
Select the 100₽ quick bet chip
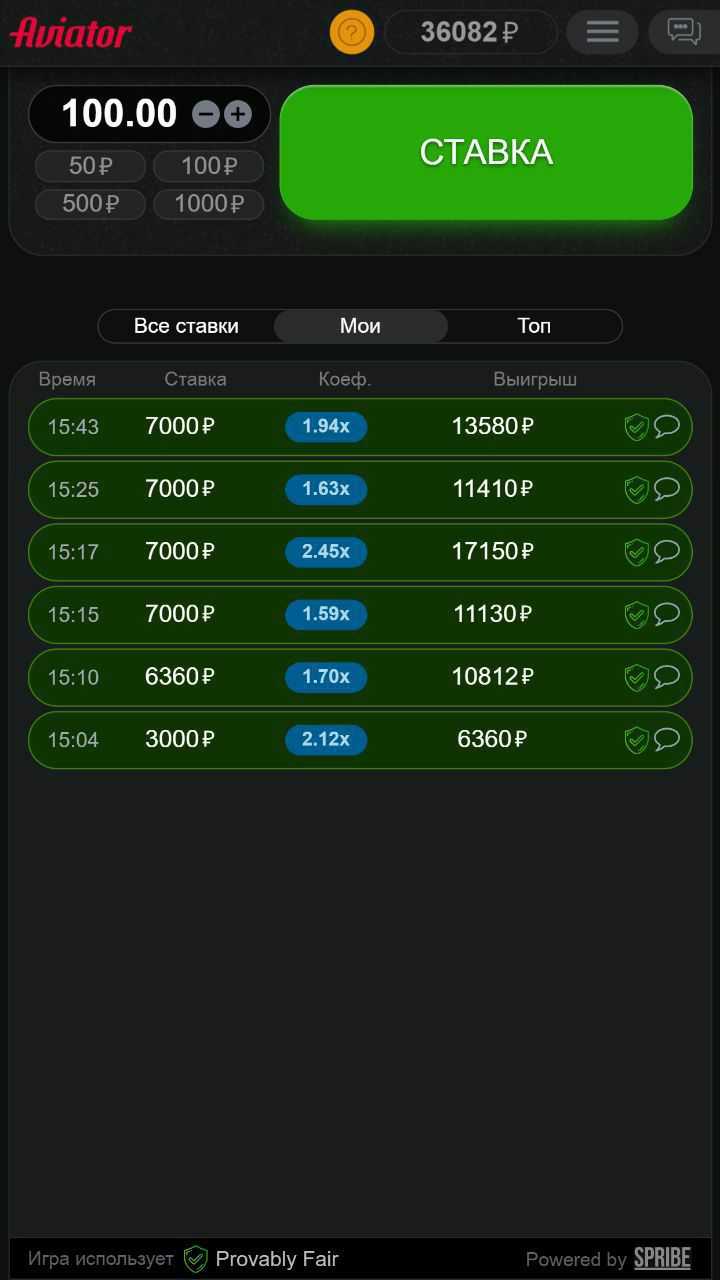[208, 166]
